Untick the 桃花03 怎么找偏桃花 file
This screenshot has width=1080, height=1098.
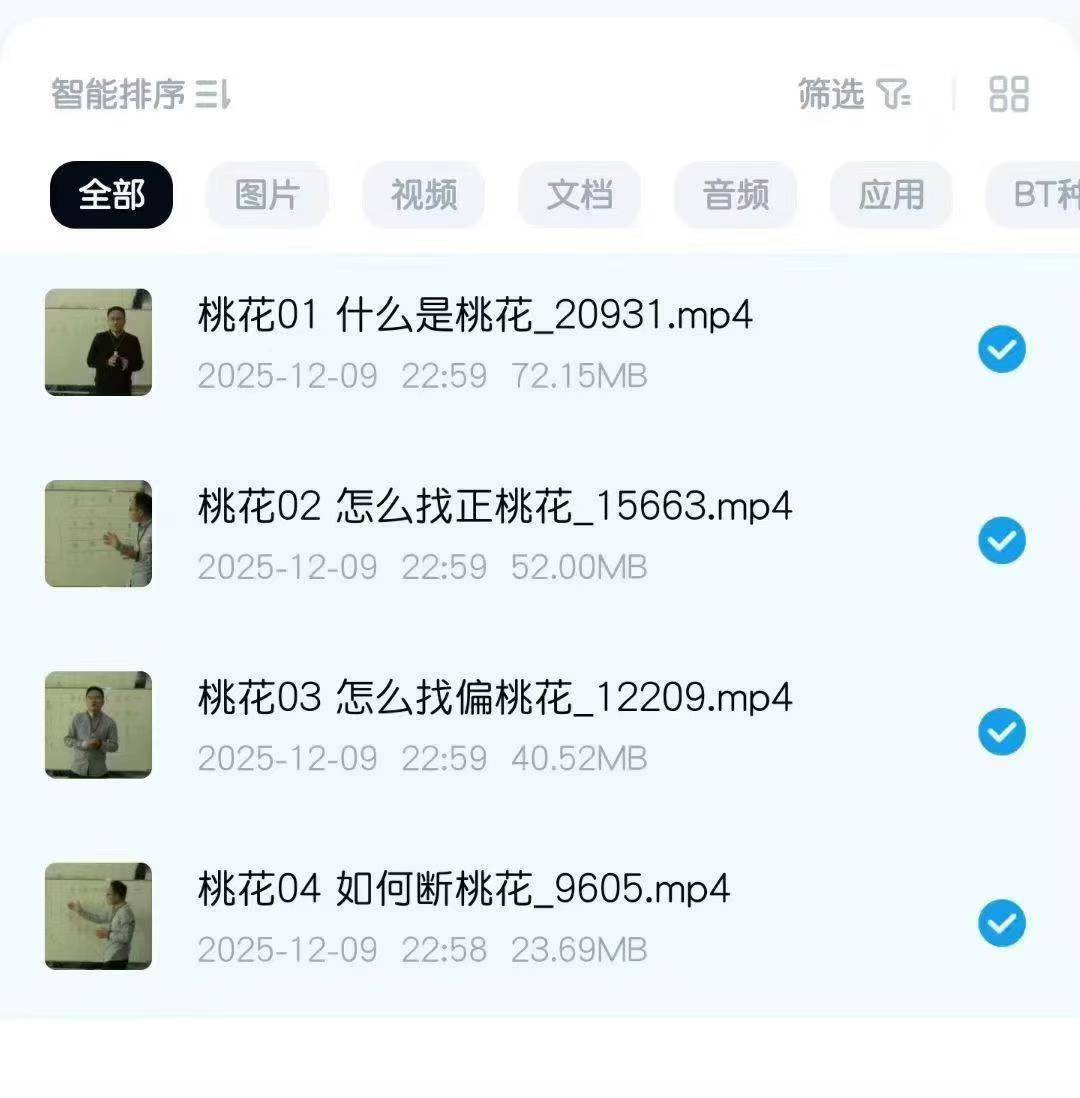click(x=1001, y=732)
